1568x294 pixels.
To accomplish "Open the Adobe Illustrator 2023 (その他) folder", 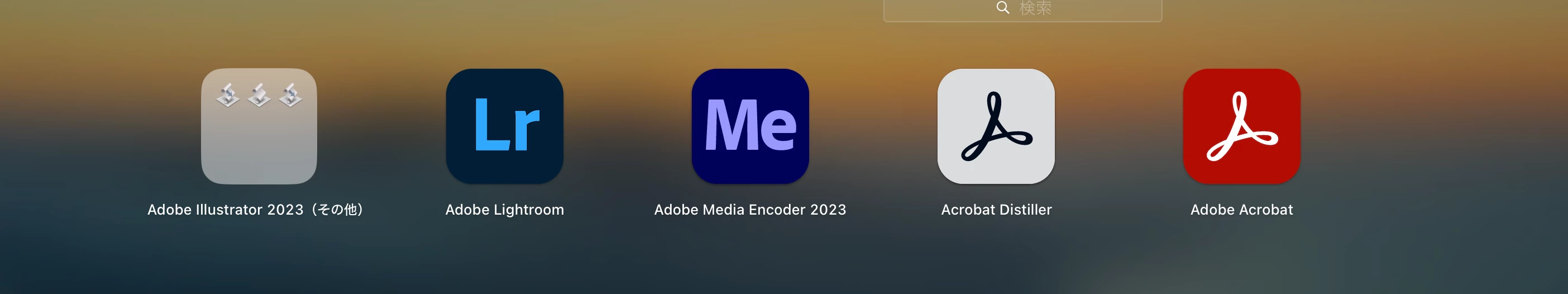I will click(x=259, y=126).
